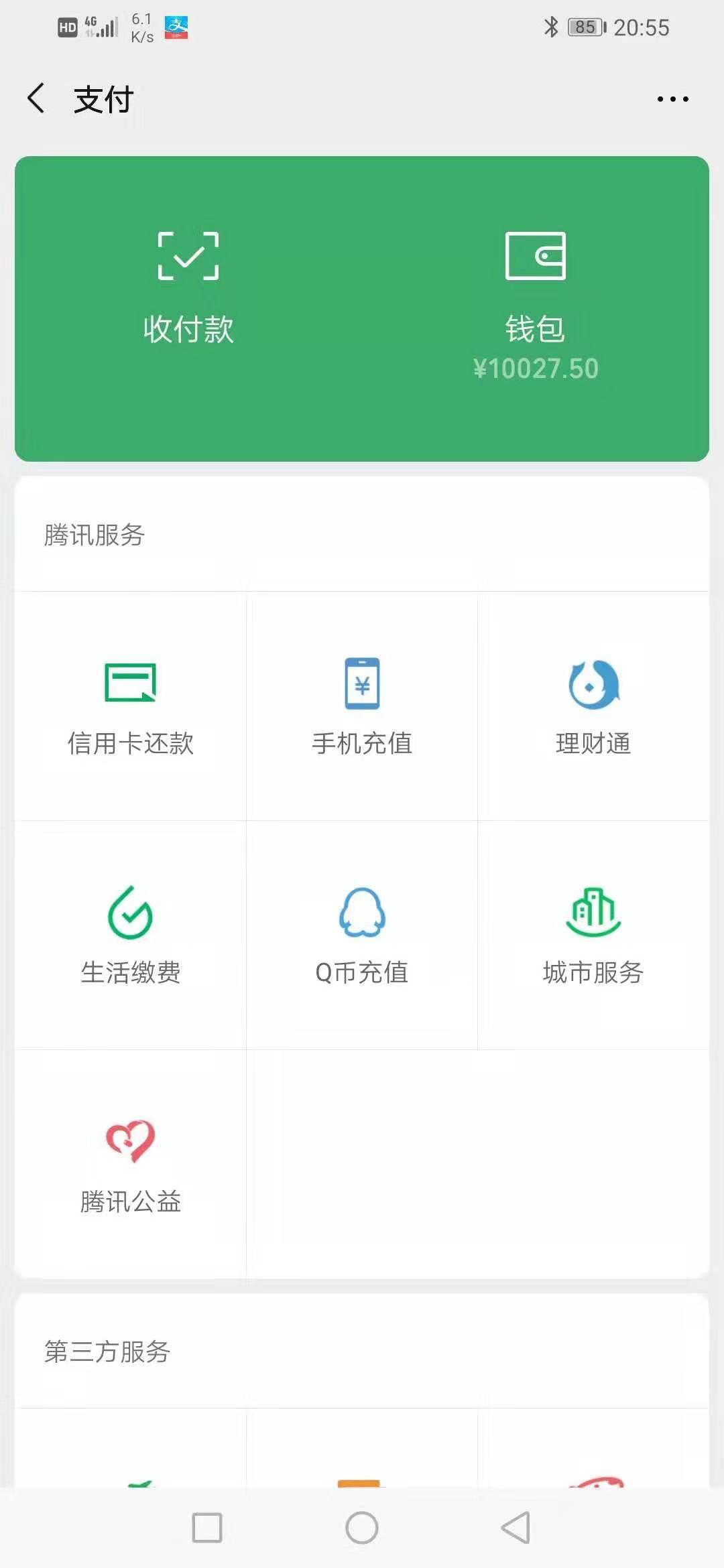Tap 腾讯公益 charity entry

[131, 1165]
